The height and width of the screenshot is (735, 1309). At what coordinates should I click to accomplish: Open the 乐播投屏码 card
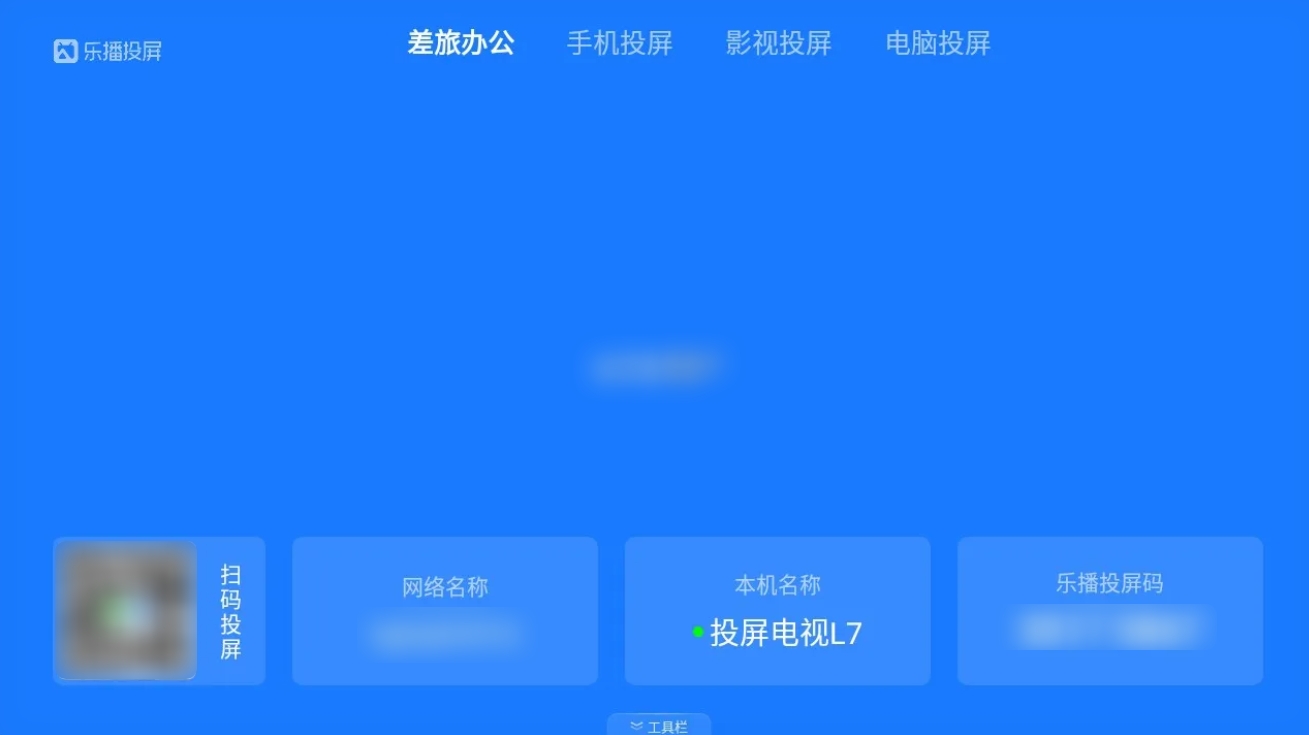point(1110,611)
